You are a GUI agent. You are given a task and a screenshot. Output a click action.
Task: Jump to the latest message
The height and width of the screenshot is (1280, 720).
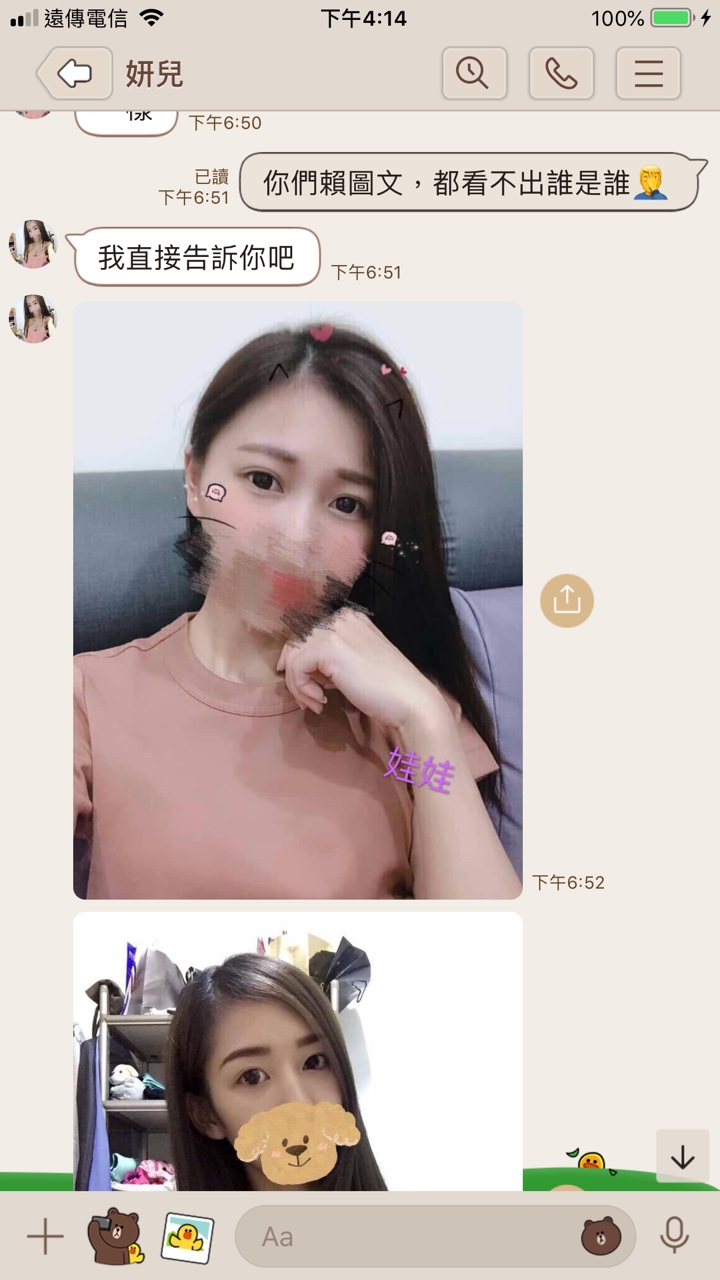click(x=683, y=1157)
